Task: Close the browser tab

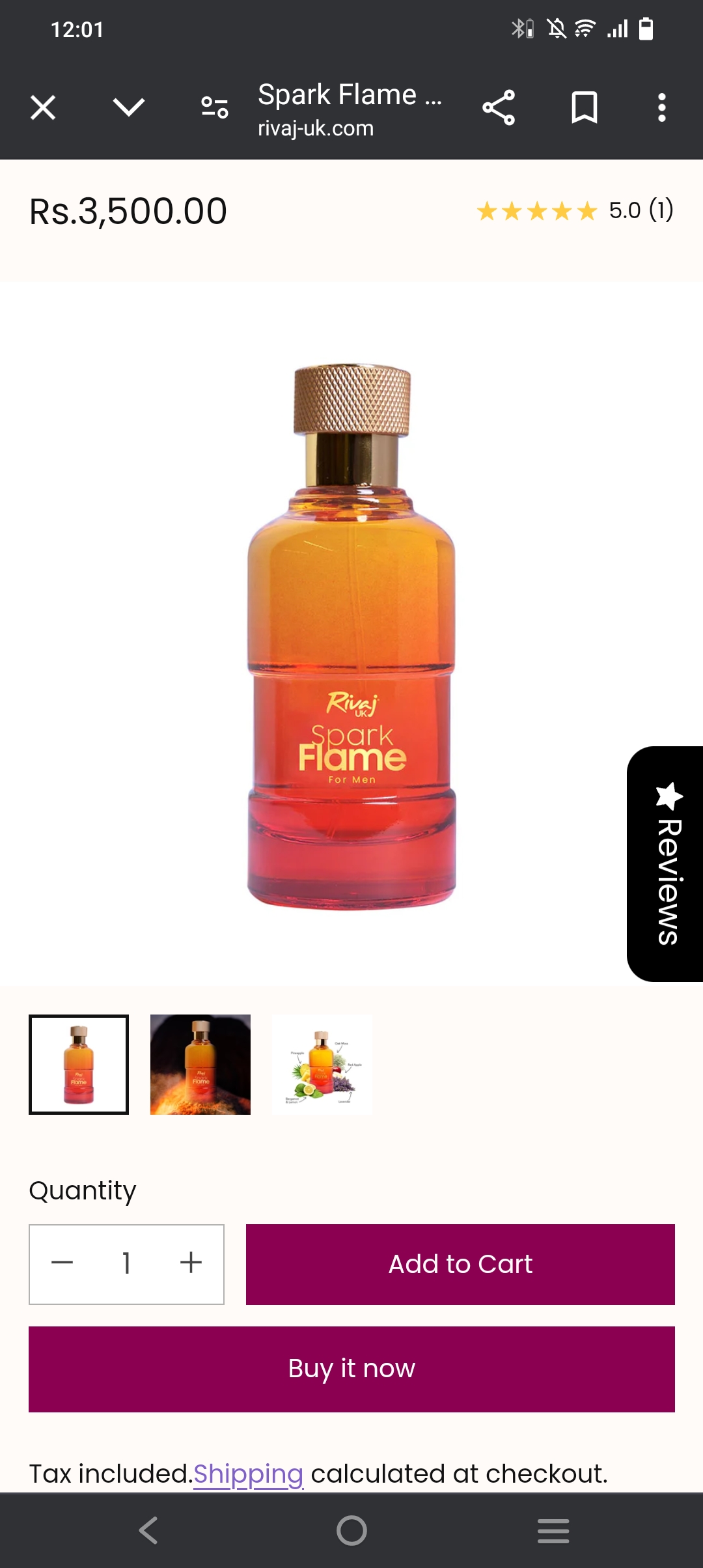Action: (x=43, y=107)
